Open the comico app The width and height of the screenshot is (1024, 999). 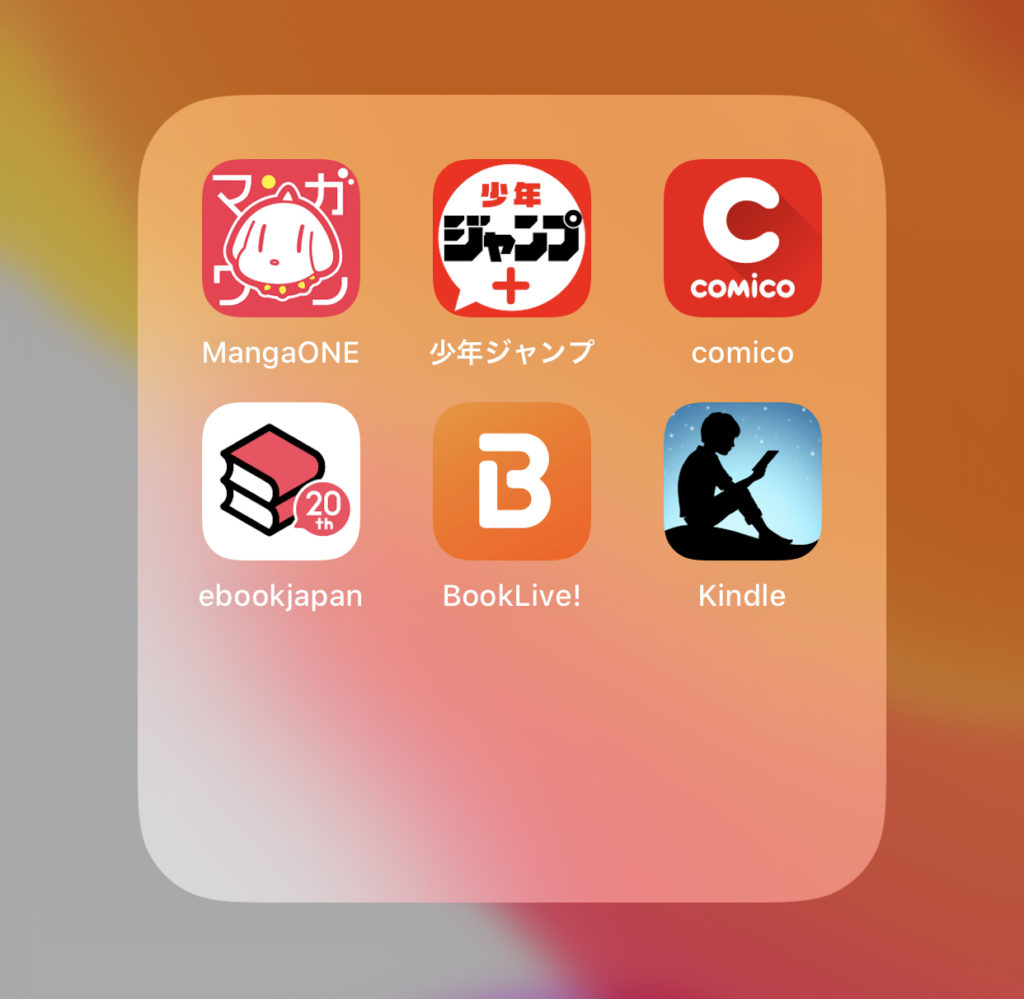click(x=742, y=238)
